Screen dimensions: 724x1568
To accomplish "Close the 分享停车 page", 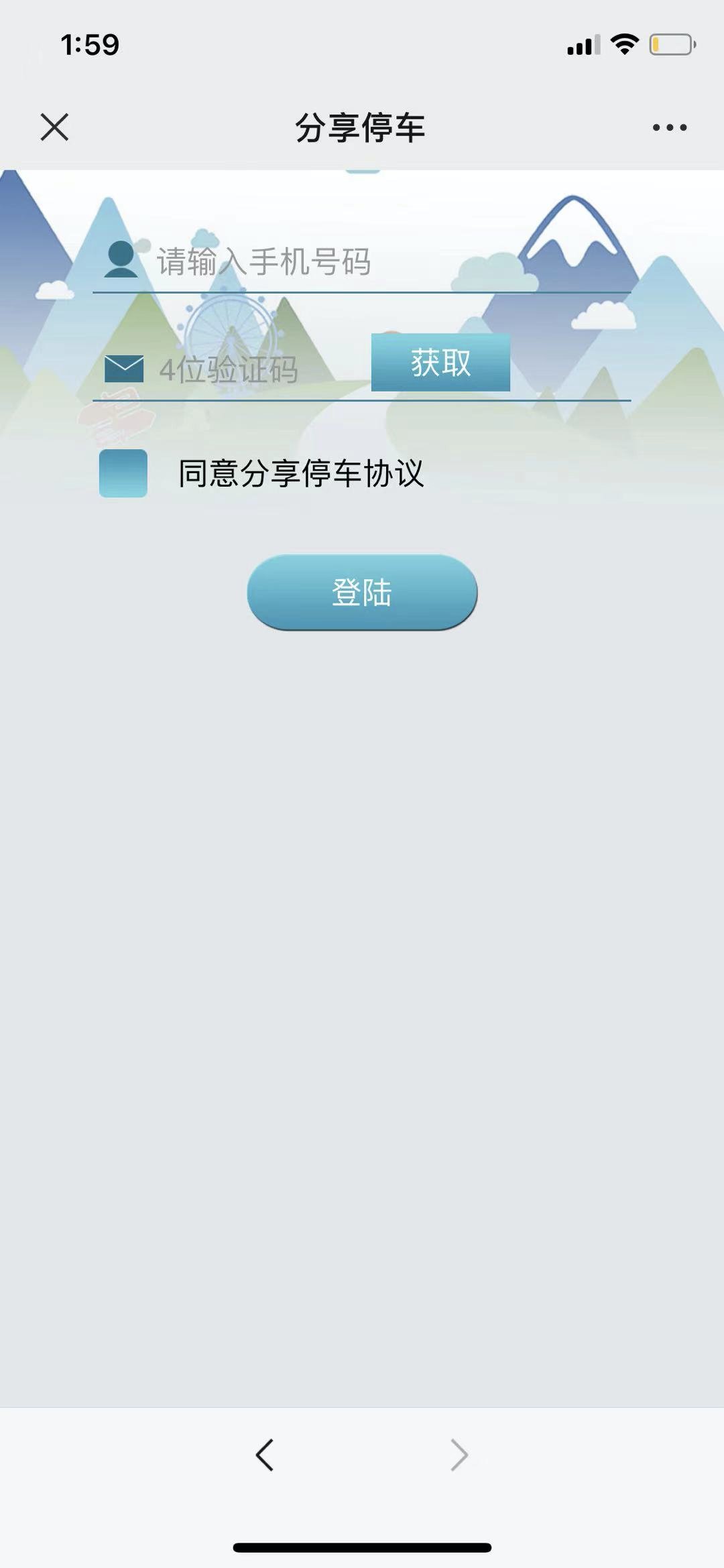I will [54, 127].
